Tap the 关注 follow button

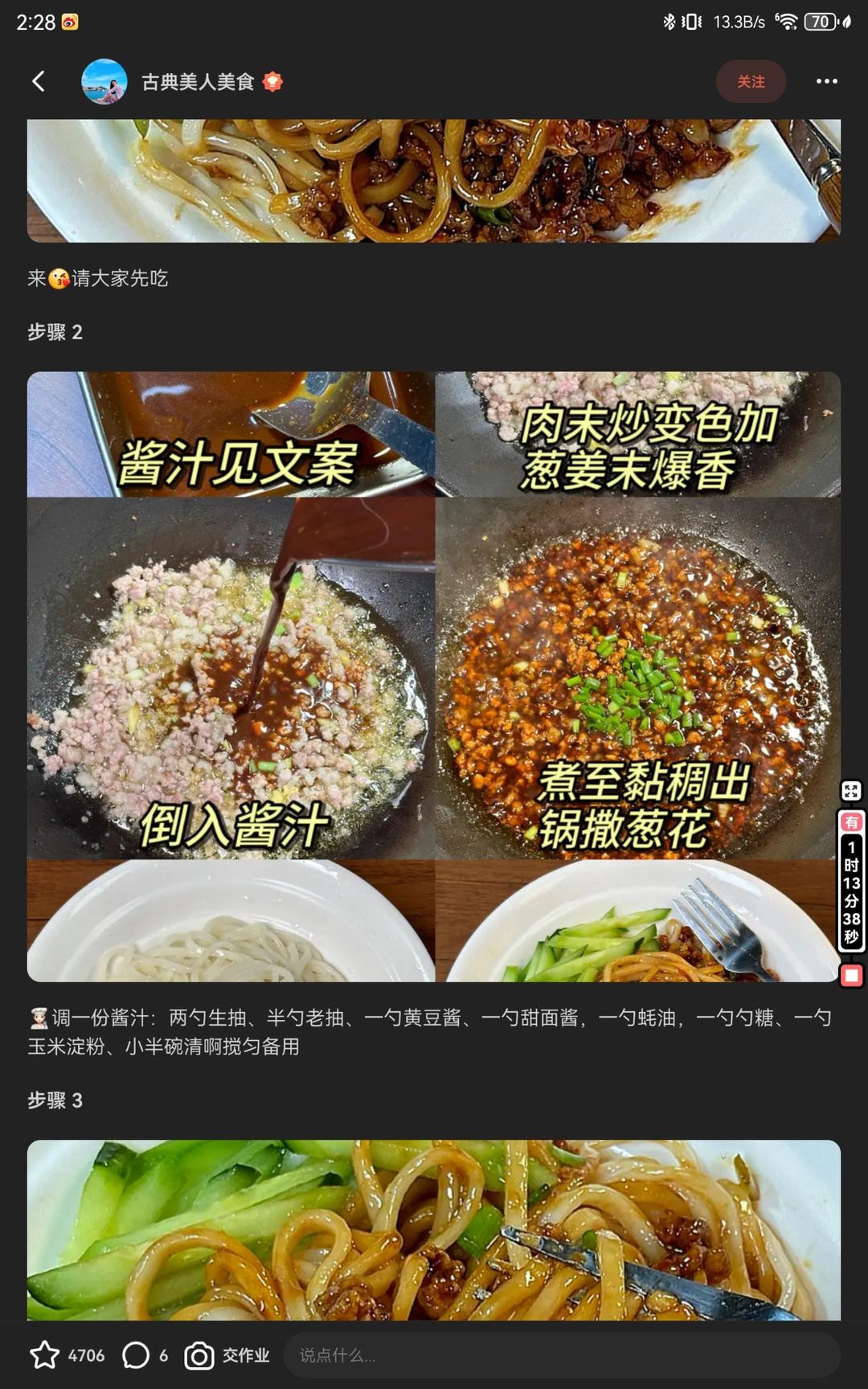(751, 81)
